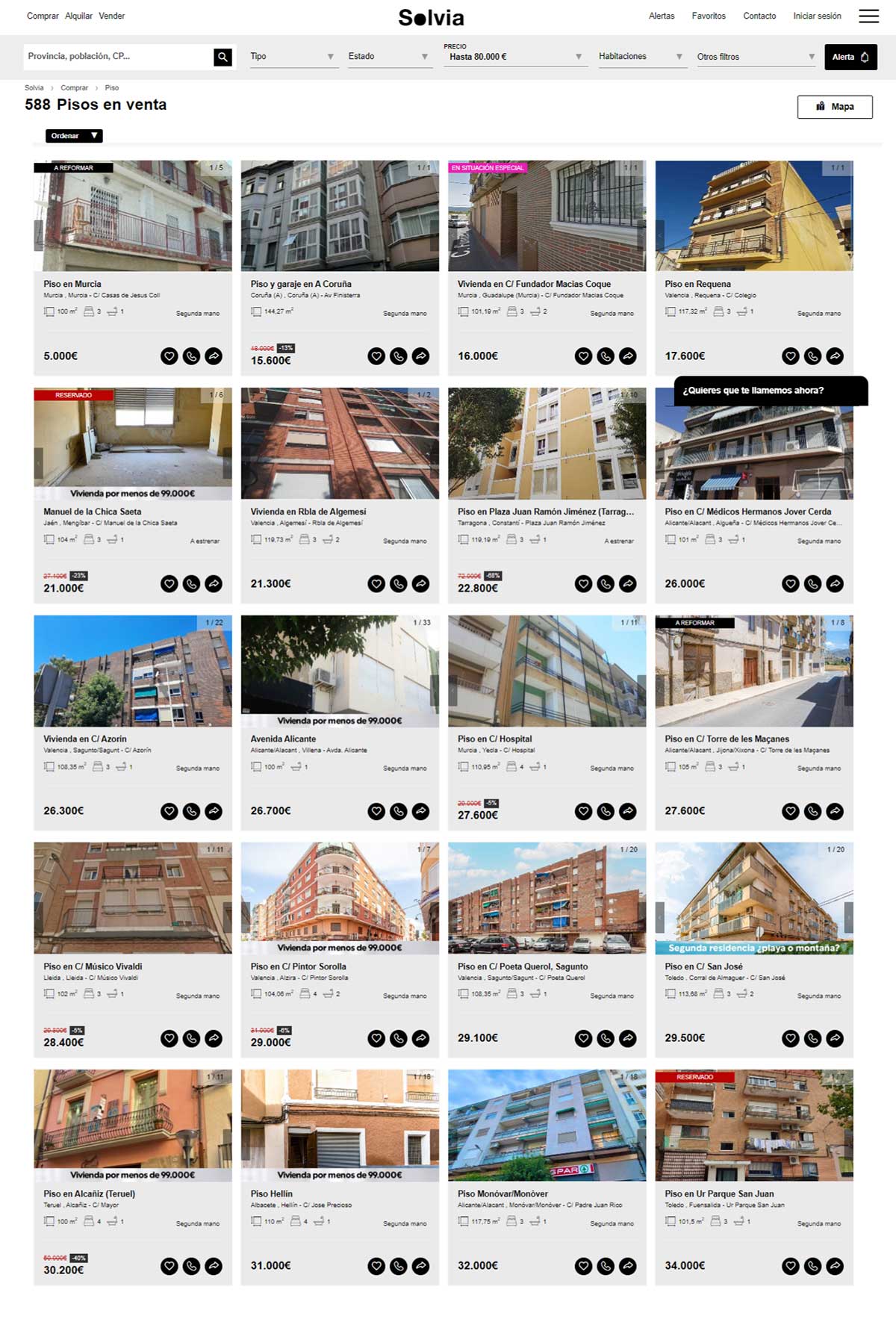Open the Piso Hellín listing
Viewport: 896px width, 1322px height.
point(271,1194)
